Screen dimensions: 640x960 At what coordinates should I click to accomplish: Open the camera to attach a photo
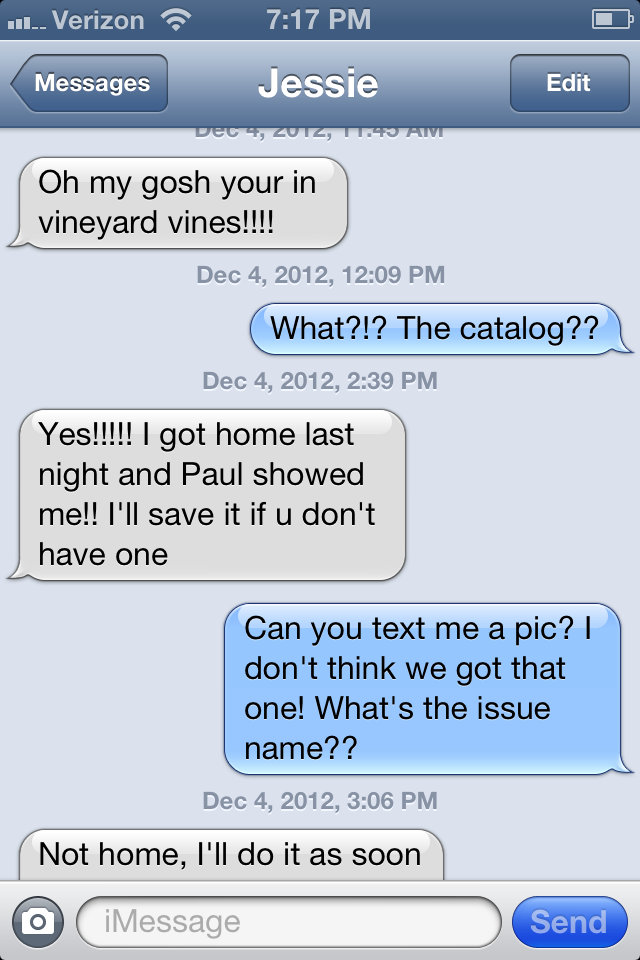tap(38, 922)
